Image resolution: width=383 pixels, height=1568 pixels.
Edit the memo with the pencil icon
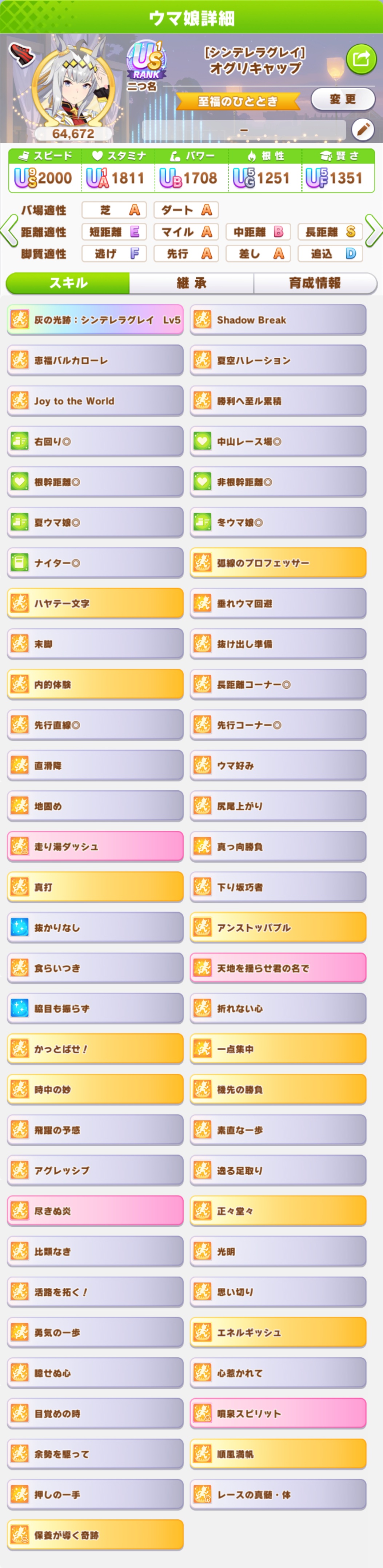click(362, 129)
